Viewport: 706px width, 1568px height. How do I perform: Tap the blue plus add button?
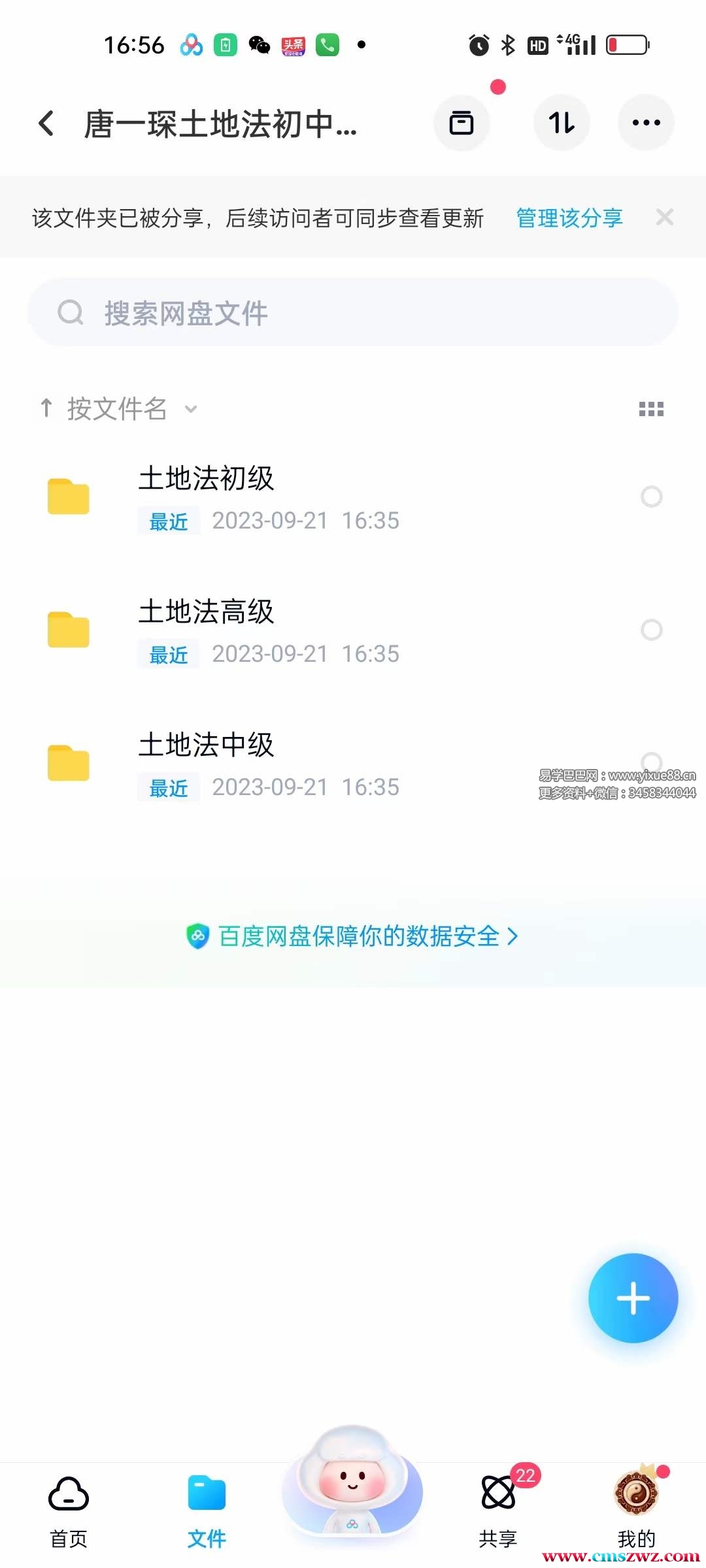click(633, 1298)
